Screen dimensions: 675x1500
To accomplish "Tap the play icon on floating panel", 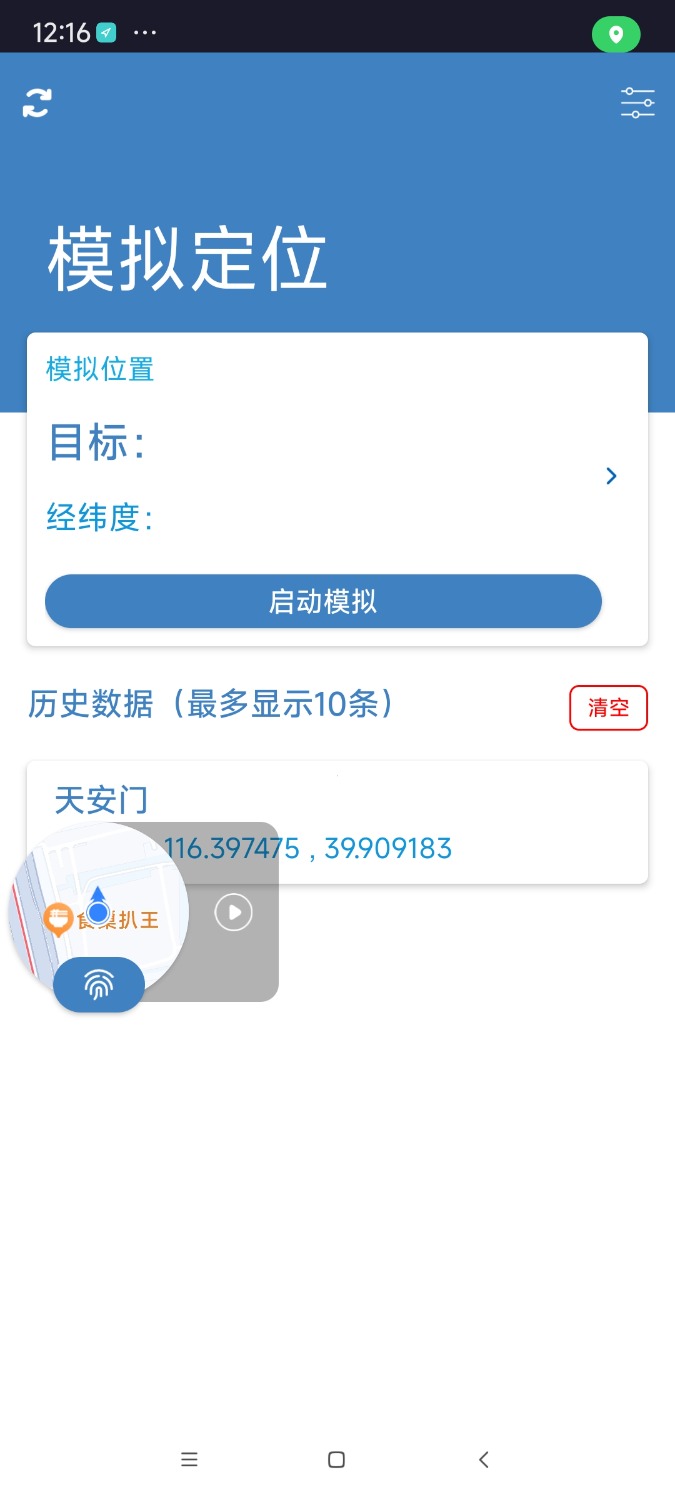I will click(234, 912).
